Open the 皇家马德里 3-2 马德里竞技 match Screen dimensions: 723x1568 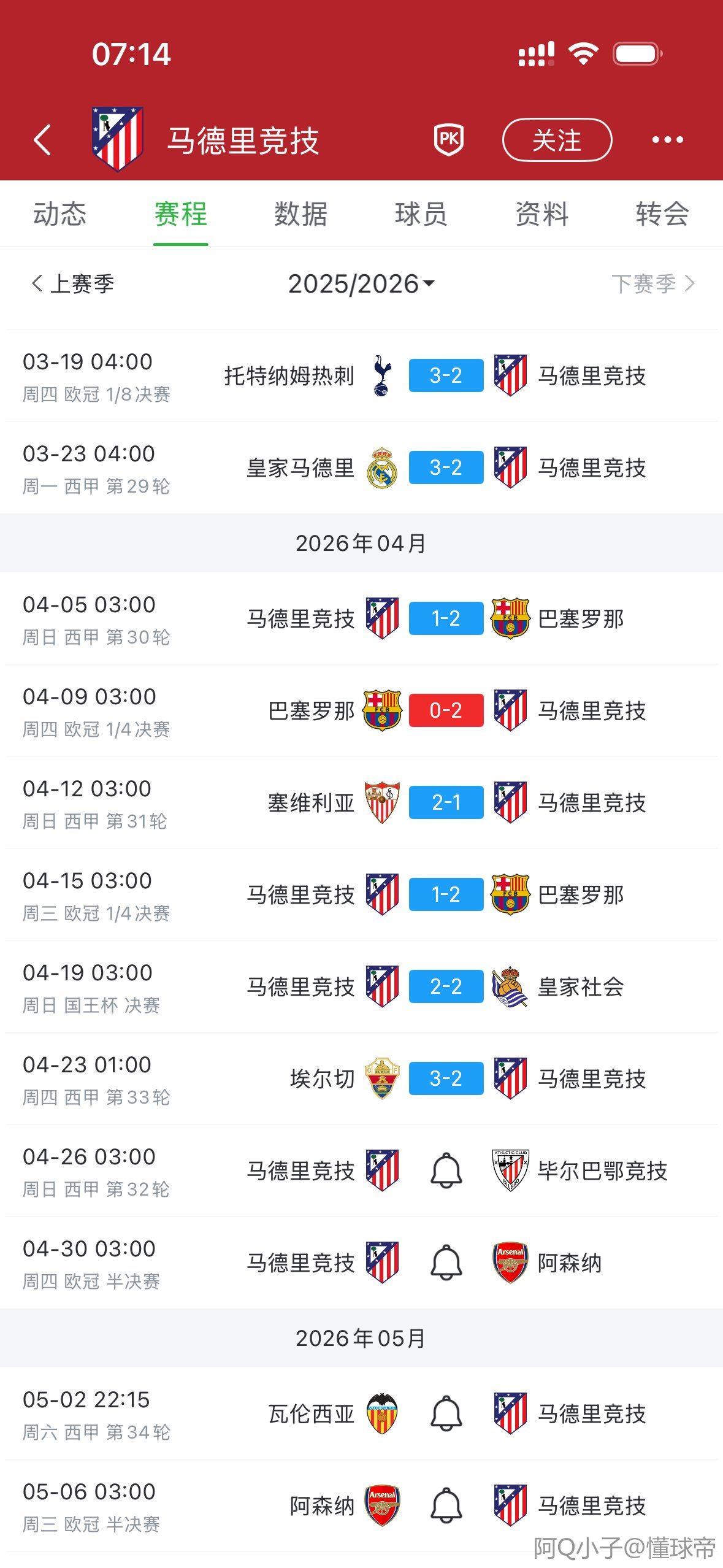pyautogui.click(x=446, y=467)
